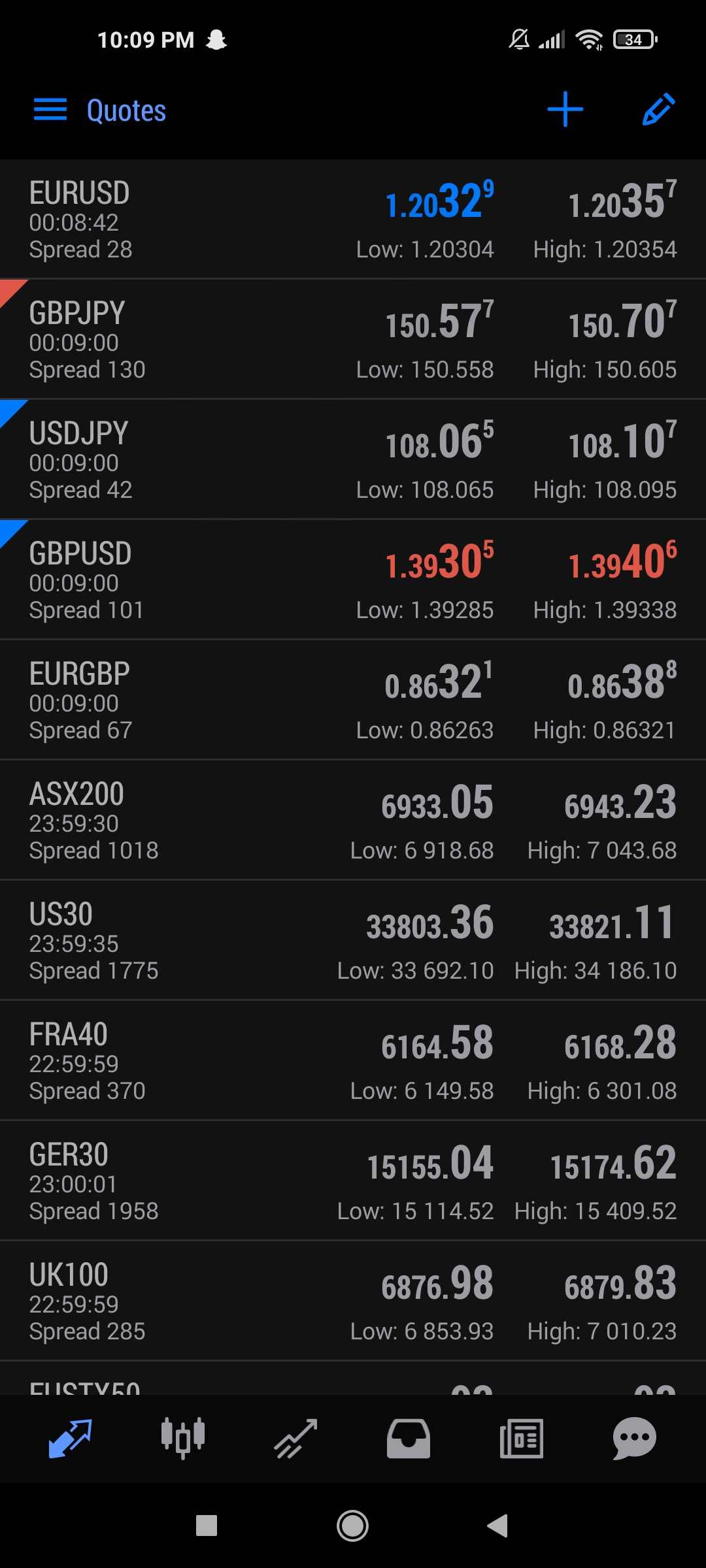Edit the quotes list with pencil icon
Viewport: 706px width, 1568px height.
click(658, 110)
